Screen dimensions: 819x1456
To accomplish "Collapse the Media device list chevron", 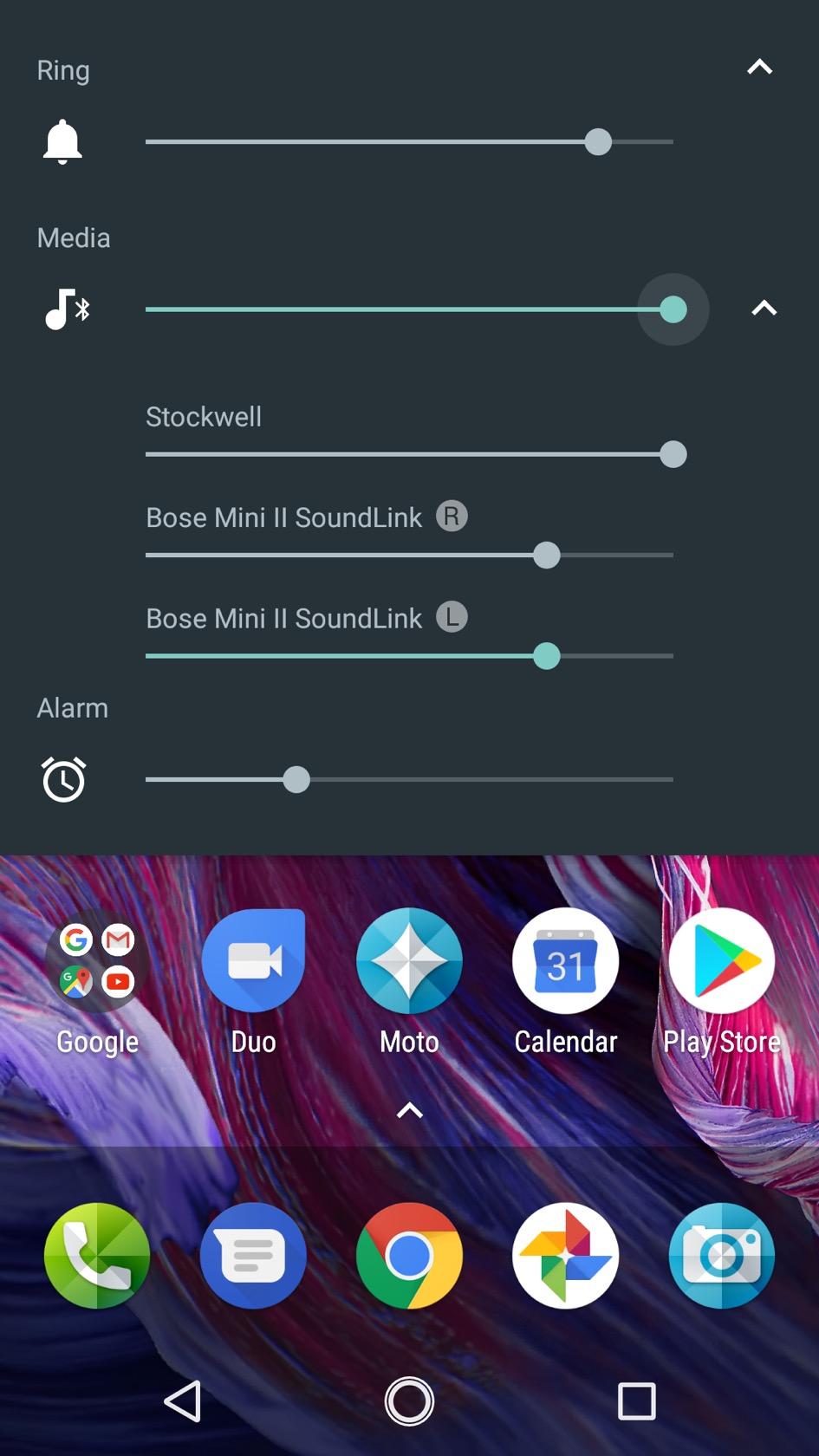I will [x=764, y=309].
